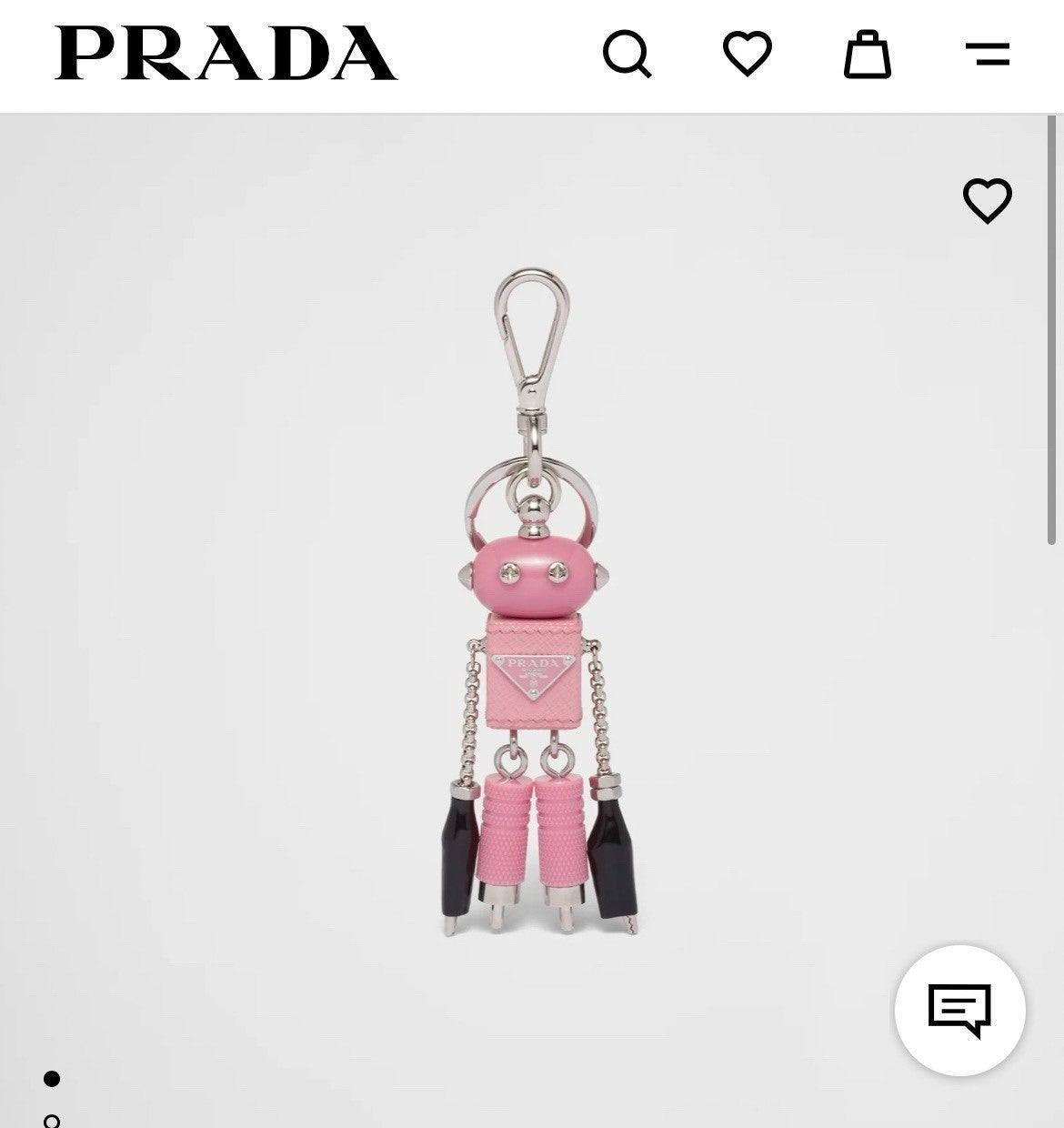Open the wishlist from the header

[748, 54]
